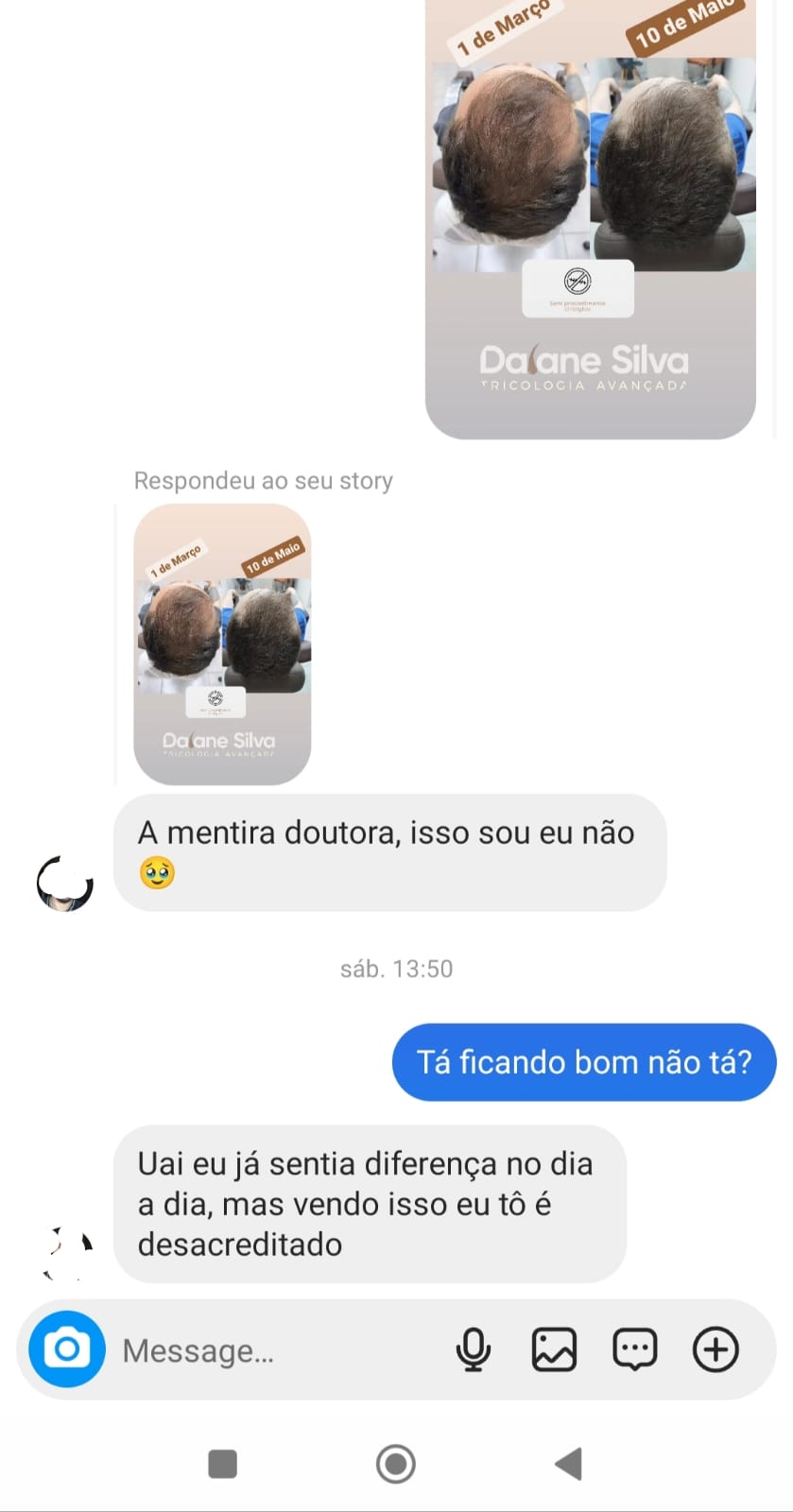View the story thumbnail under "Respondeu ao seu story"

pos(222,644)
